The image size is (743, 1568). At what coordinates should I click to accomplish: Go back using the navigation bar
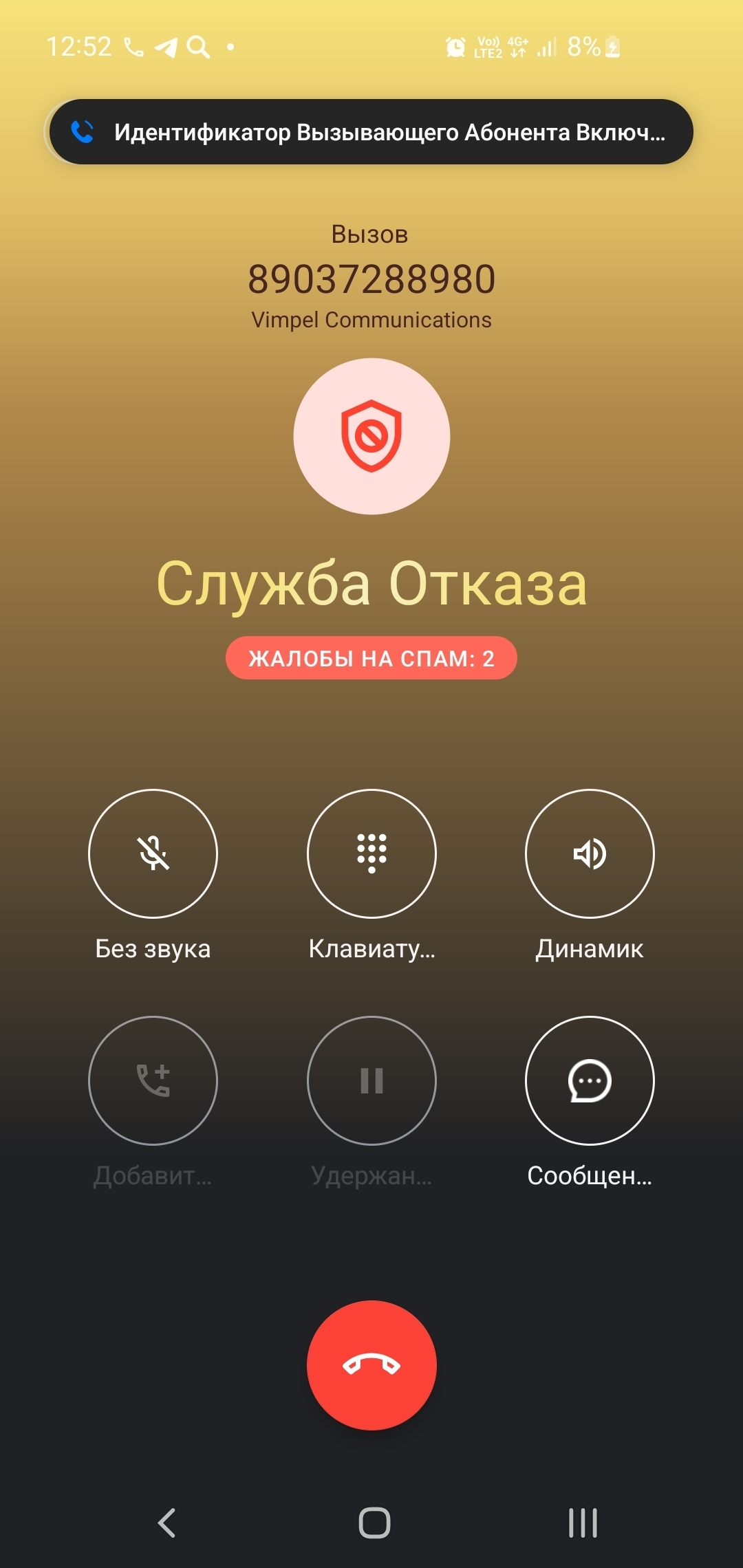pyautogui.click(x=167, y=1523)
